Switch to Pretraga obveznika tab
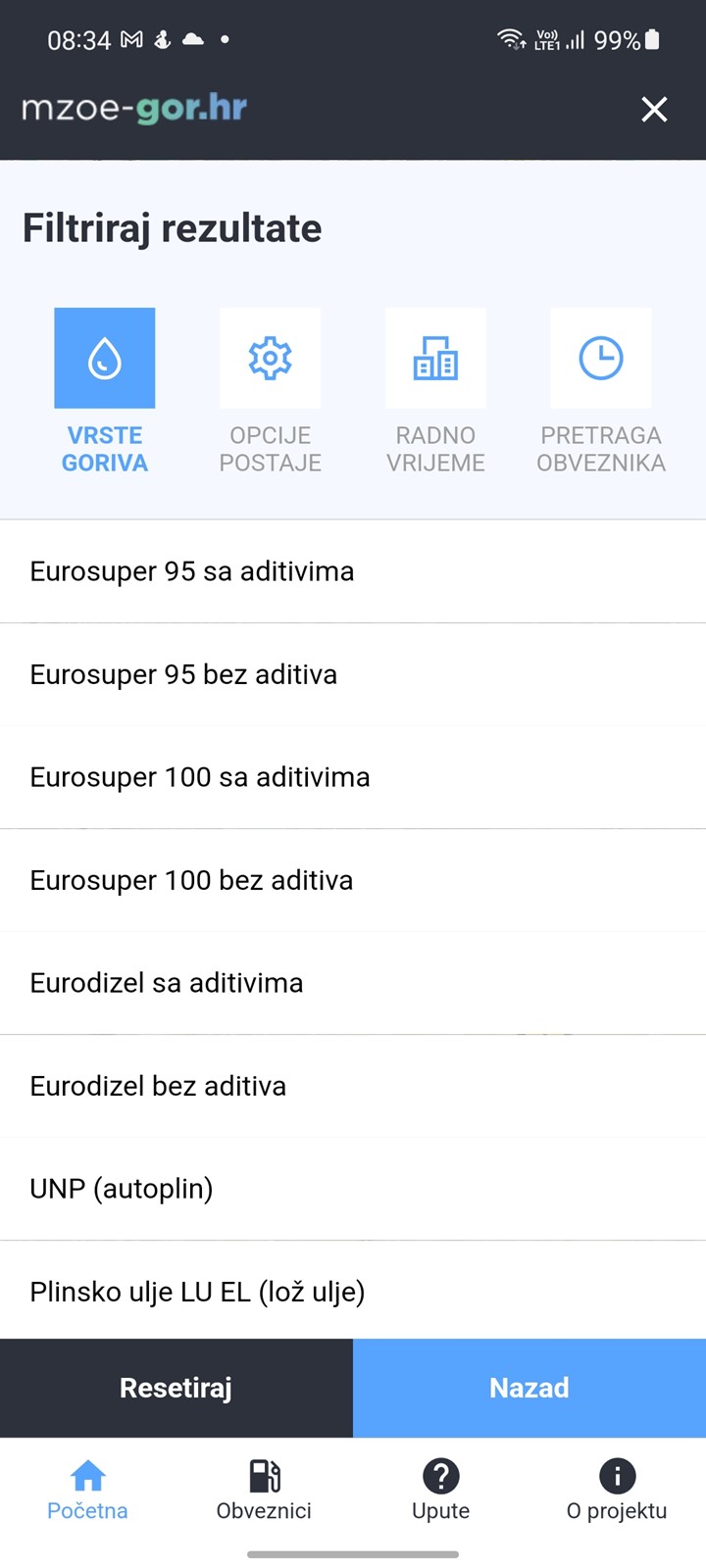This screenshot has height=1568, width=706. [x=601, y=392]
